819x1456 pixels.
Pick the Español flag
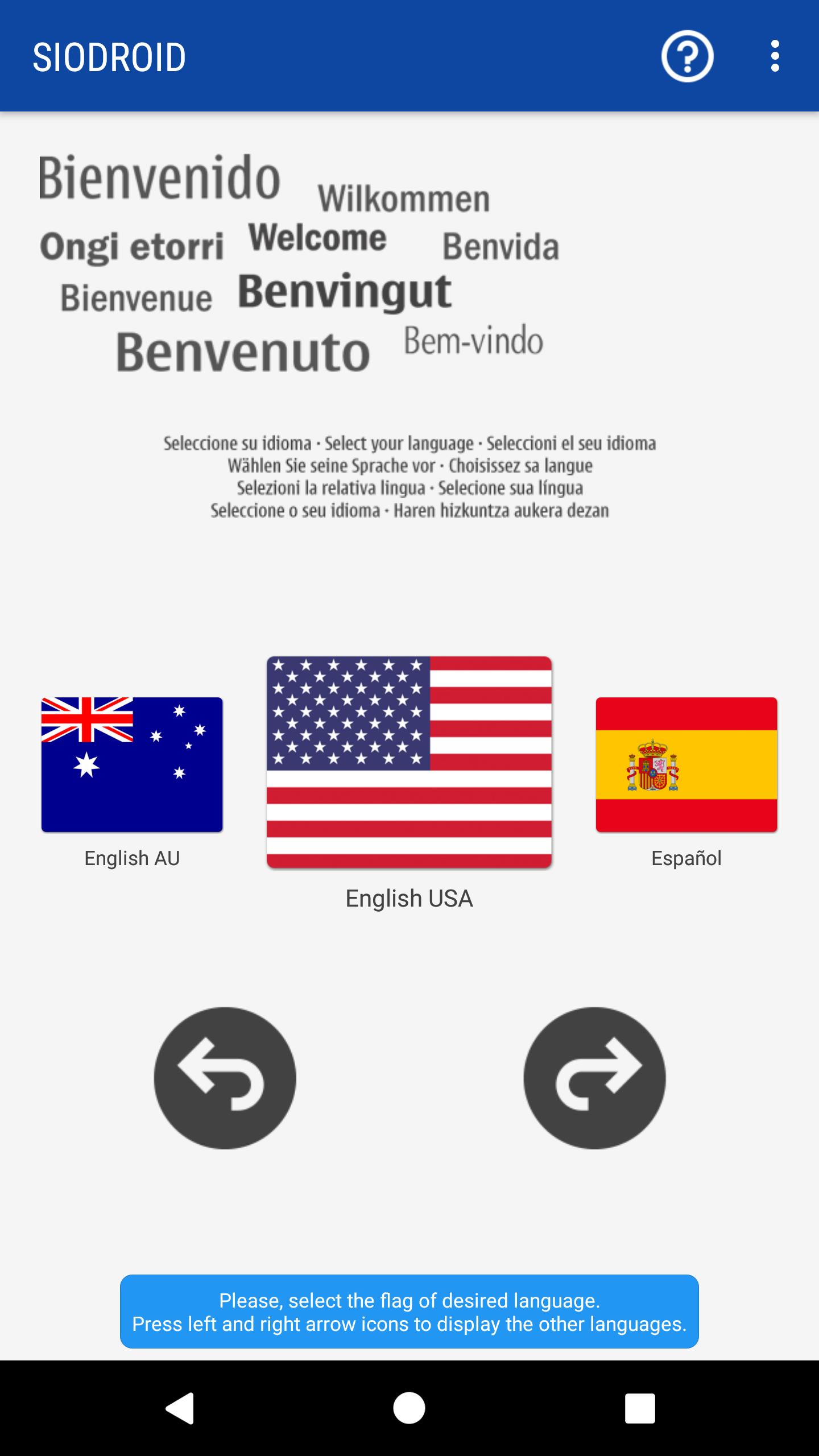coord(686,764)
